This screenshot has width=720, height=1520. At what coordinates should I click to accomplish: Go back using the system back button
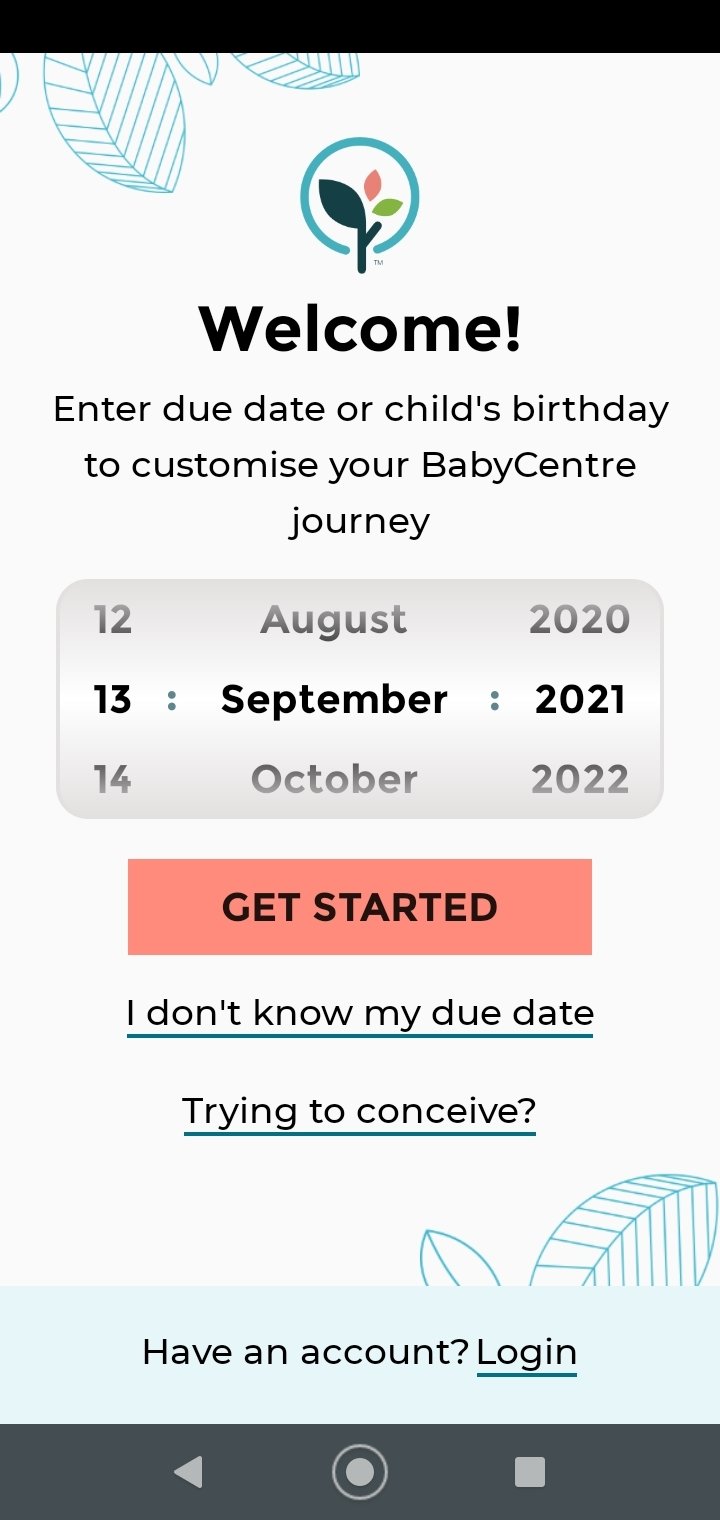pos(188,1472)
